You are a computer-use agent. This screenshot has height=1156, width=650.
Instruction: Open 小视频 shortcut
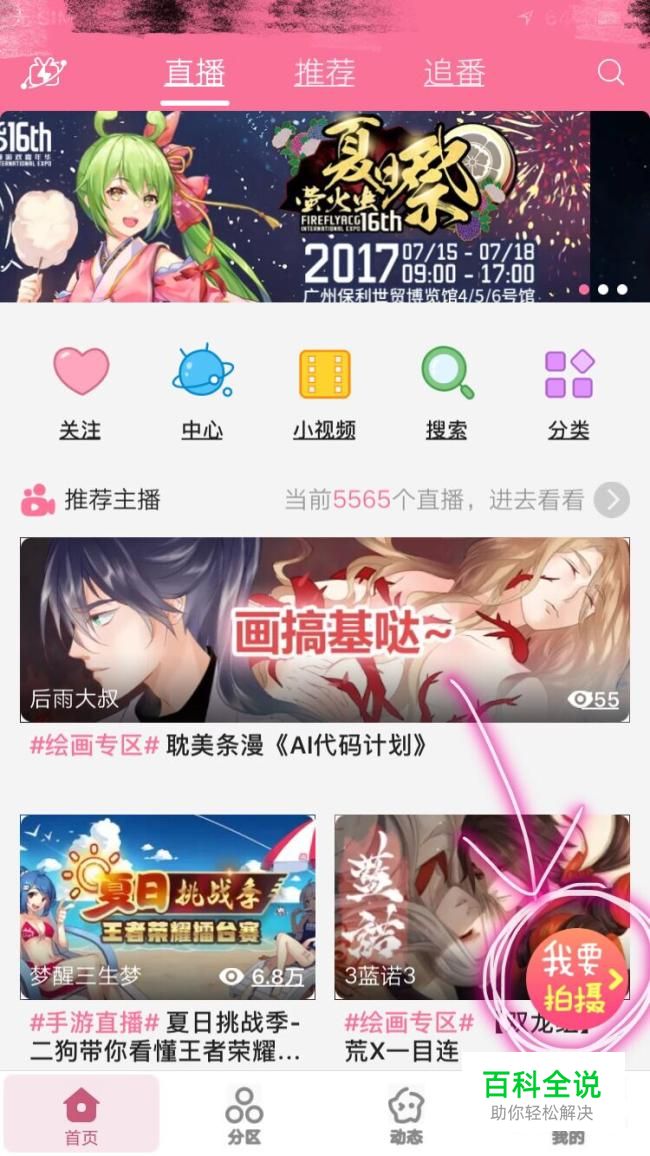324,392
